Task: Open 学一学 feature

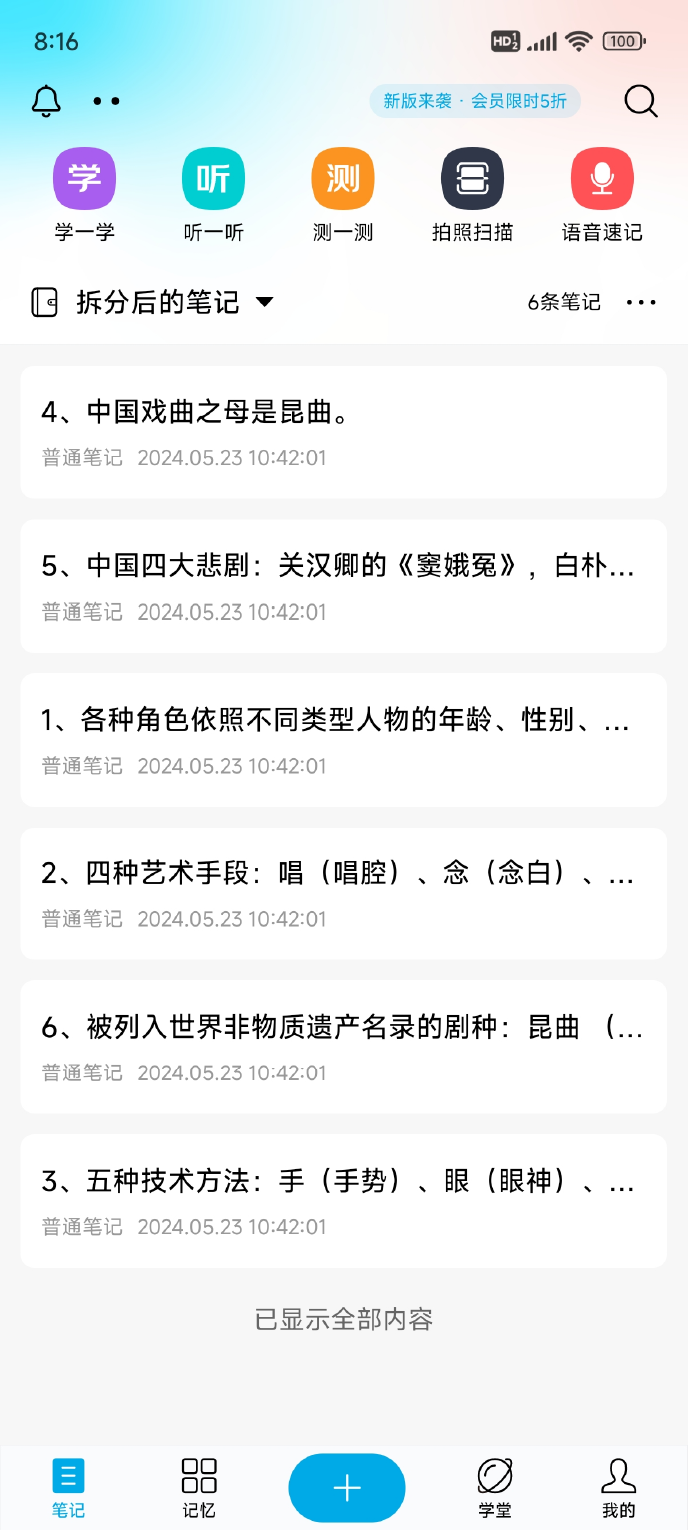Action: point(85,195)
